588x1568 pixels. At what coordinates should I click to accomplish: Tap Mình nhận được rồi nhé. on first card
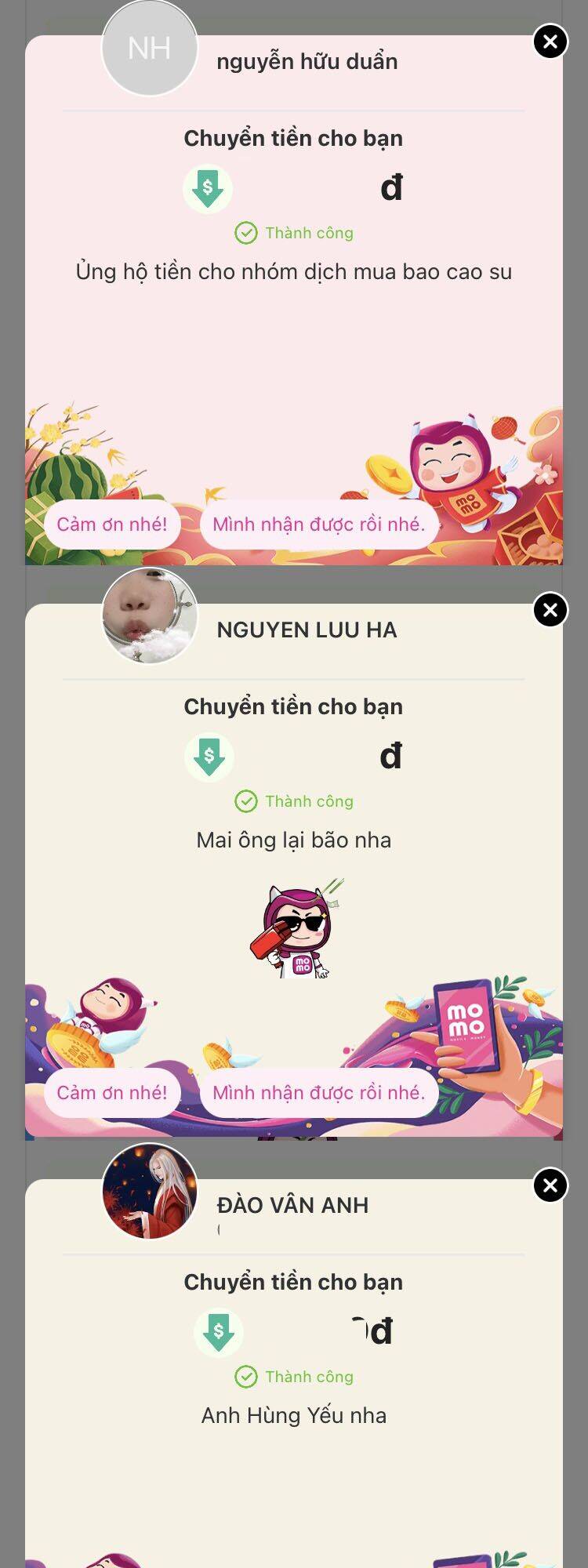[318, 524]
